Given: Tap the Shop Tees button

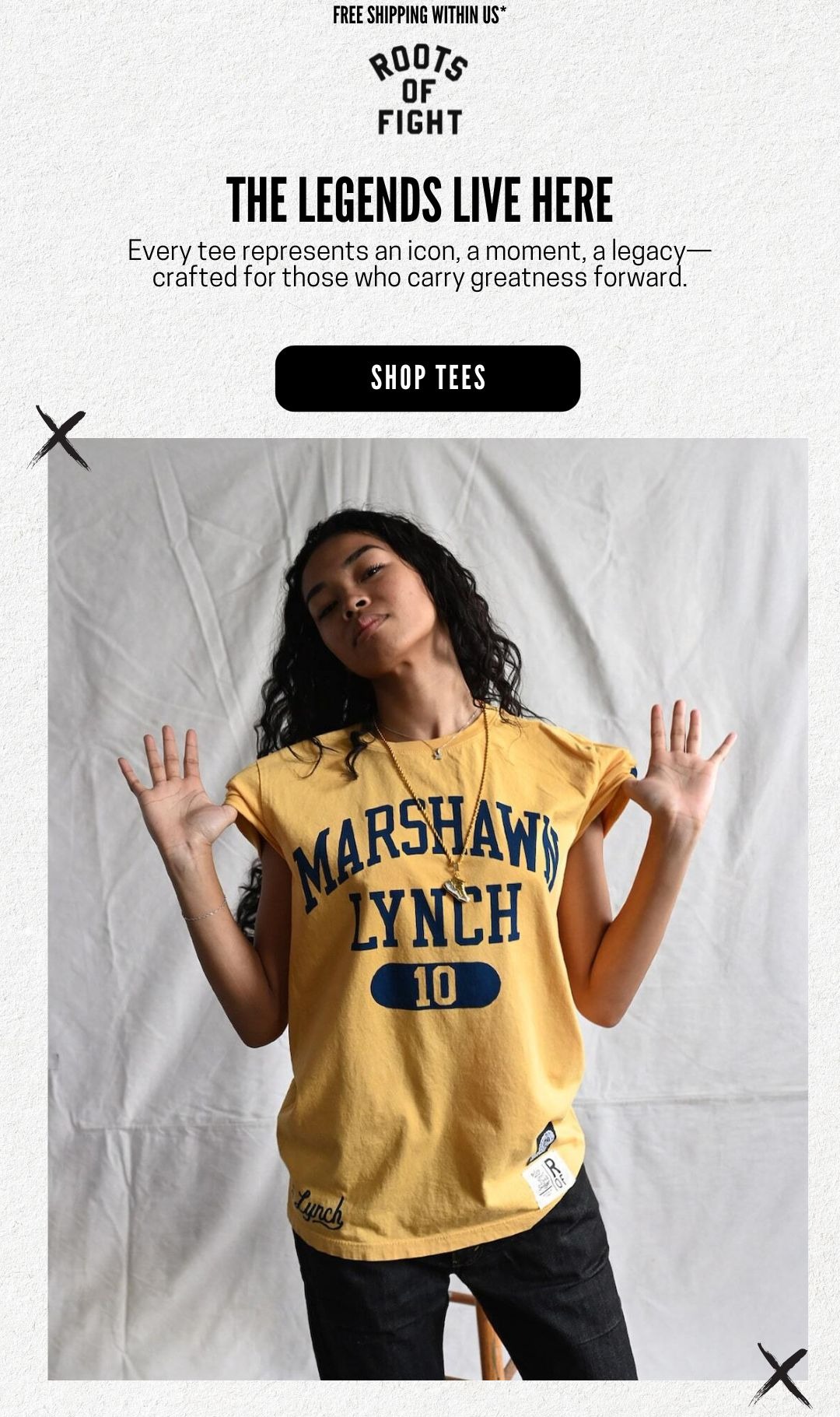Looking at the screenshot, I should [428, 378].
